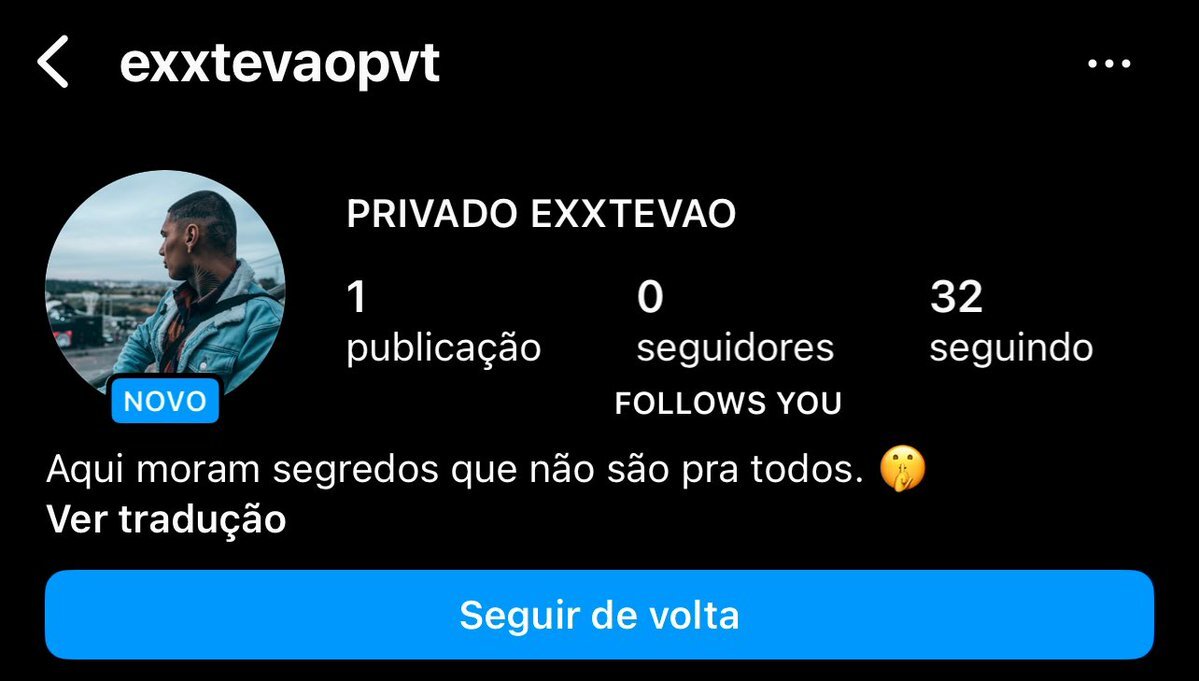Tap Ver tradução under the bio

[x=166, y=519]
